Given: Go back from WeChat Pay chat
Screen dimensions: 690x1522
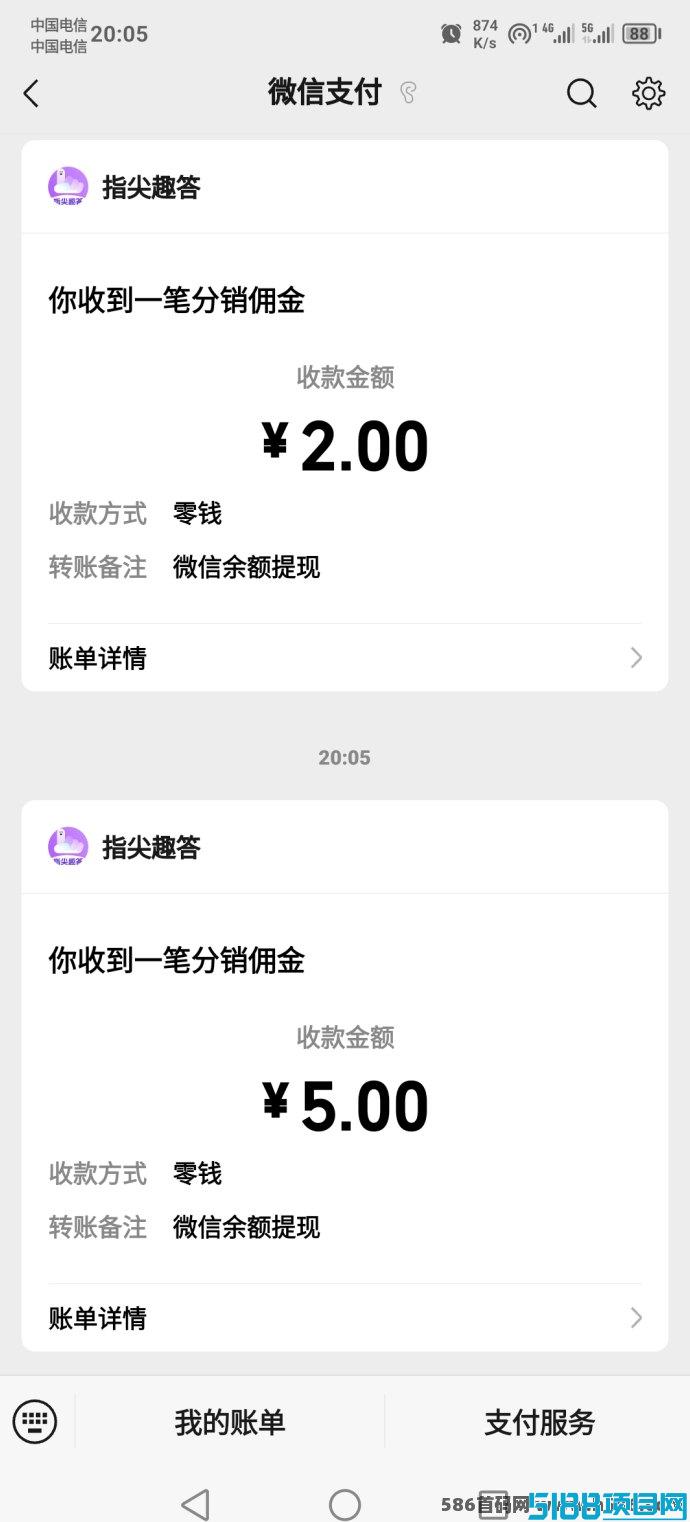Looking at the screenshot, I should (x=31, y=94).
